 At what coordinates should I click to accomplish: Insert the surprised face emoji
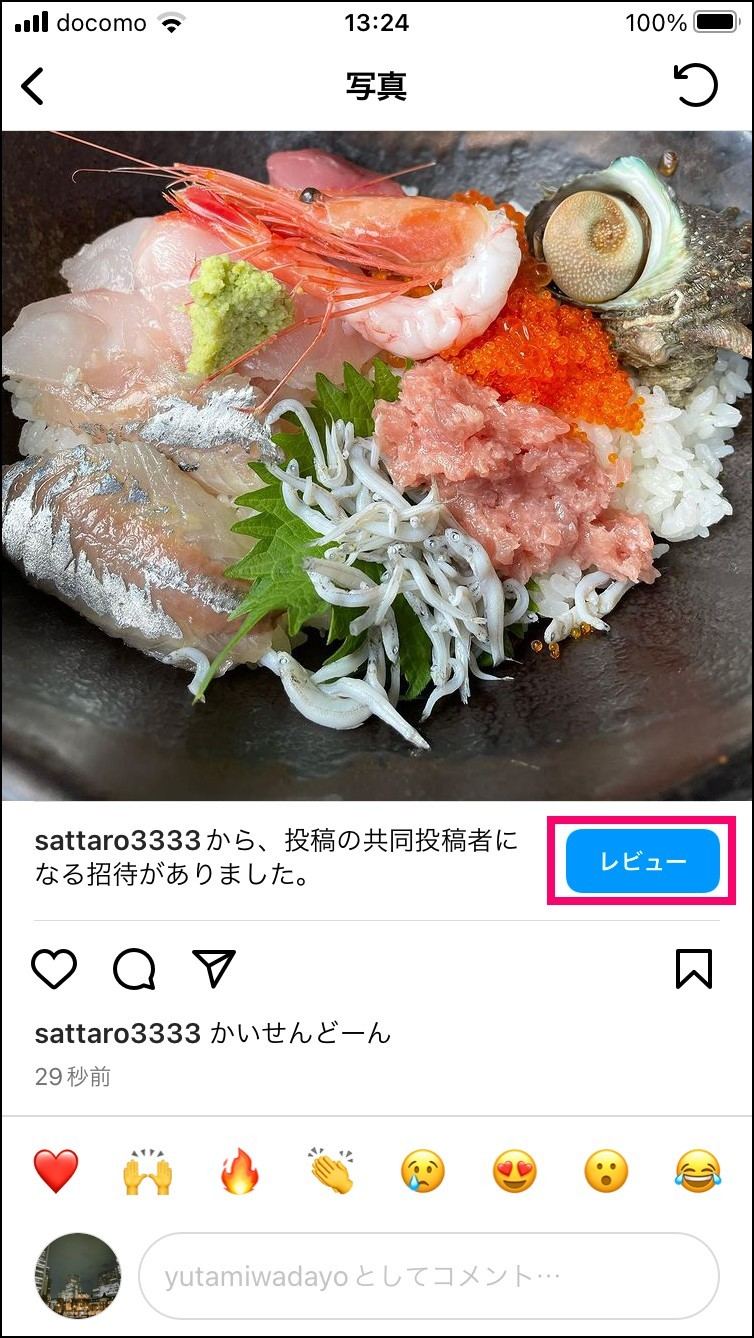pos(606,1171)
